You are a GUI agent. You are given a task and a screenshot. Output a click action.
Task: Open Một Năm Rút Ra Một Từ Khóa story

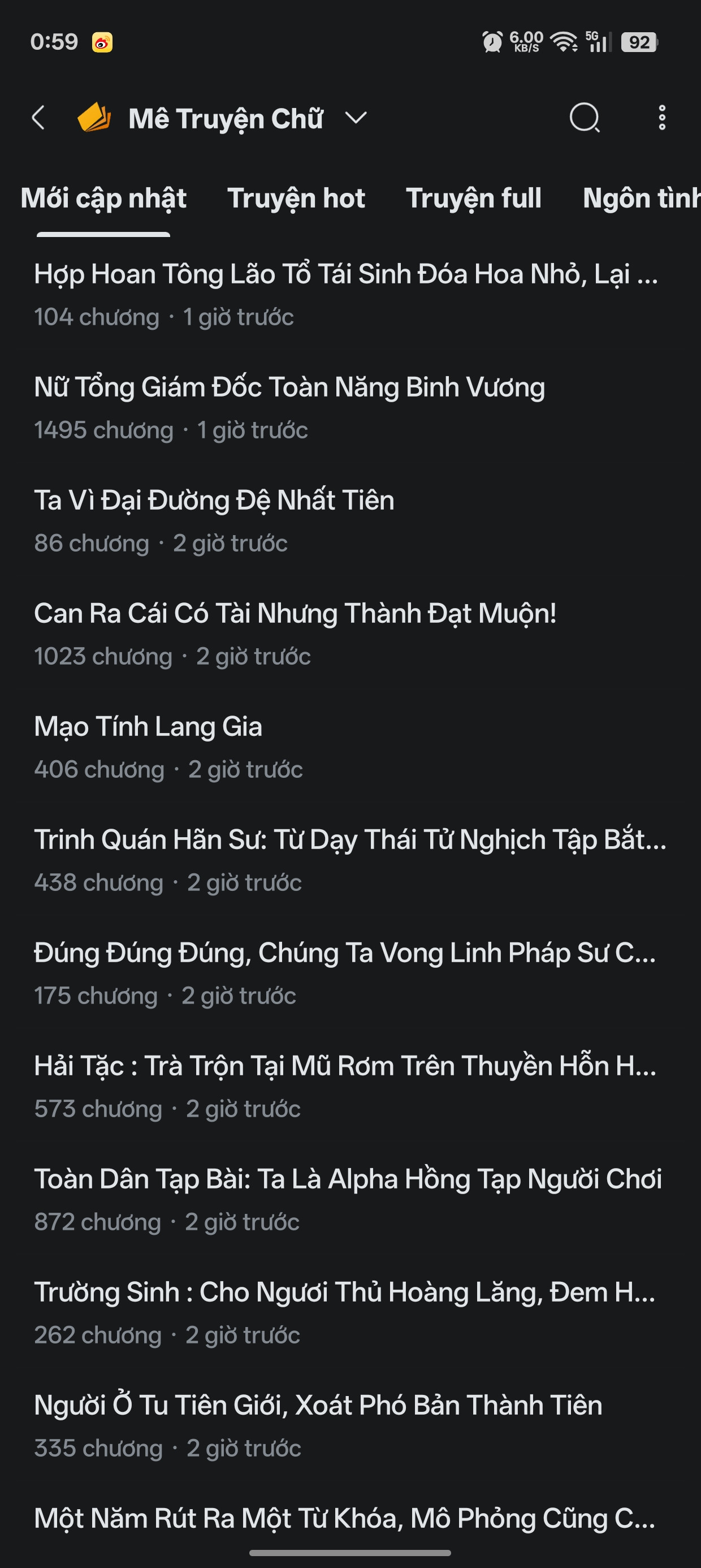(x=344, y=1518)
